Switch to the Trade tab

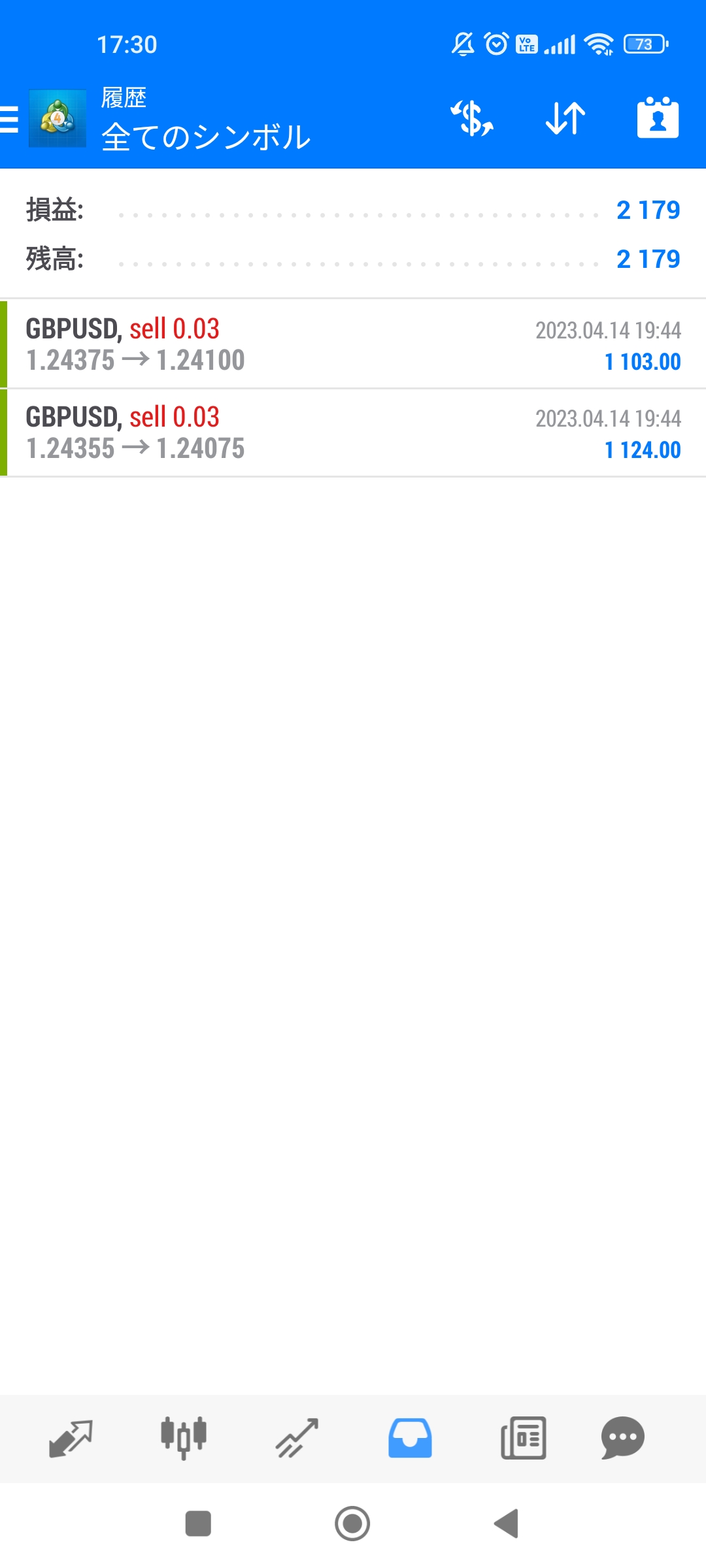pos(297,1438)
